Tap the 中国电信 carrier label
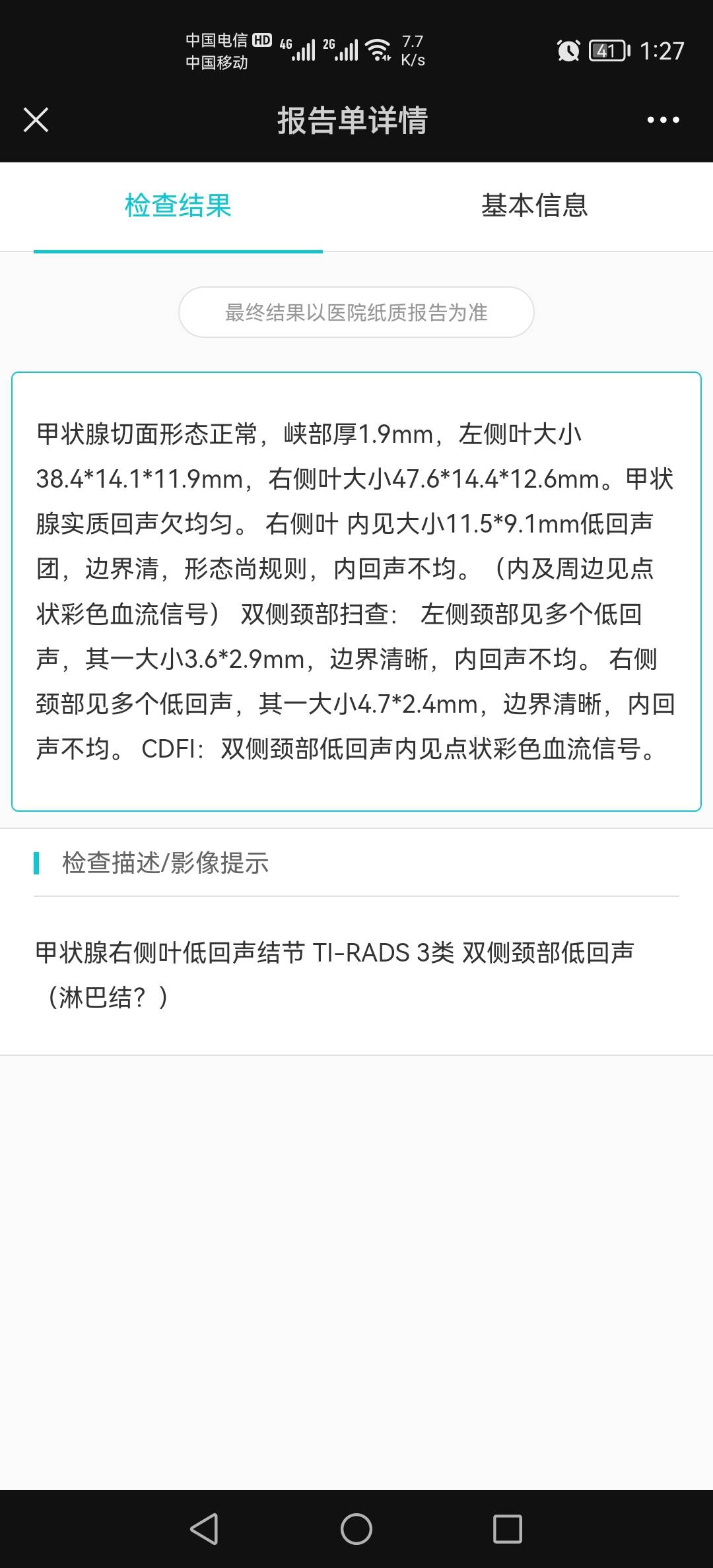Screen dimensions: 713x1568 coord(218,41)
